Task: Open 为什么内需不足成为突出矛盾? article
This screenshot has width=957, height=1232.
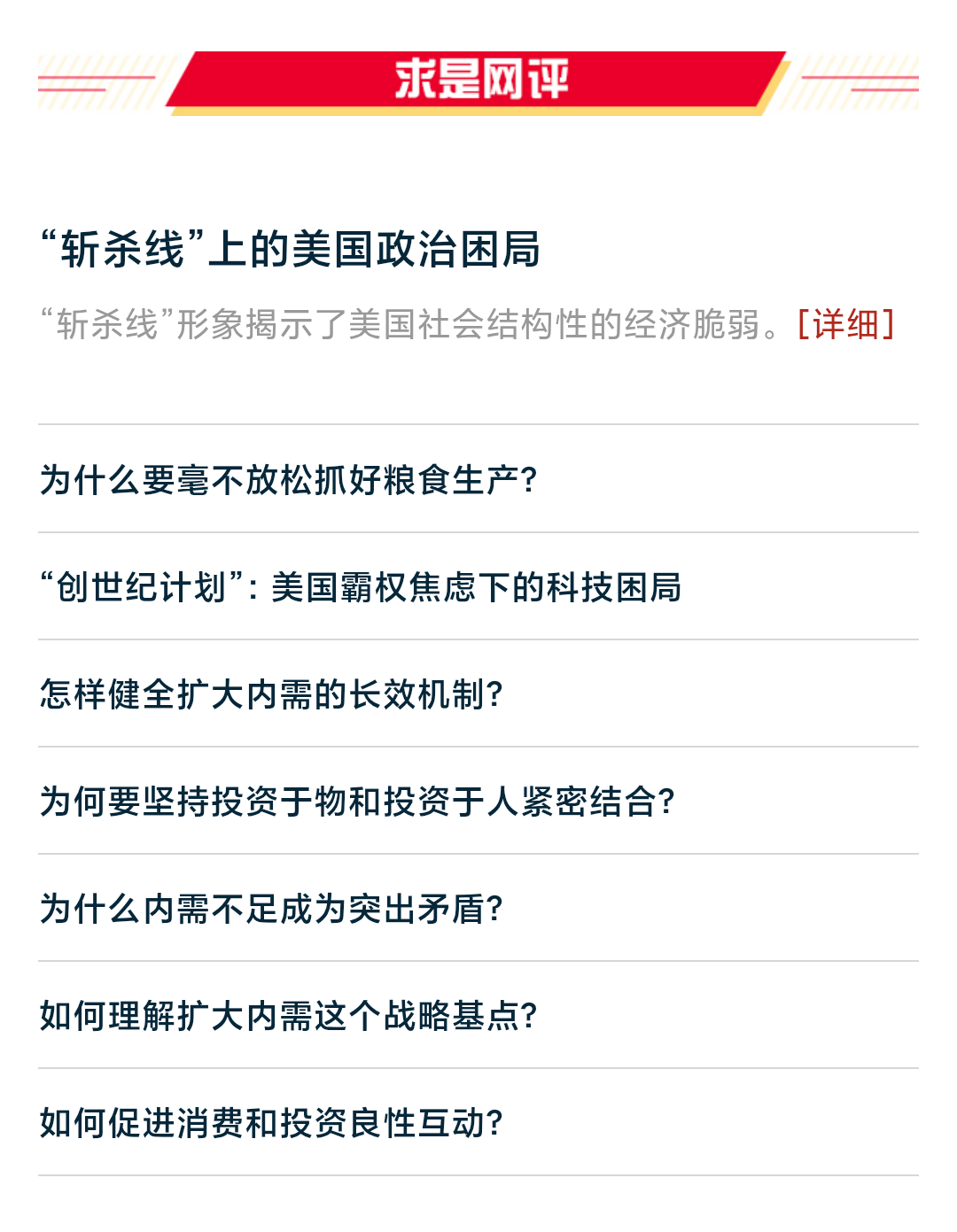Action: point(271,909)
